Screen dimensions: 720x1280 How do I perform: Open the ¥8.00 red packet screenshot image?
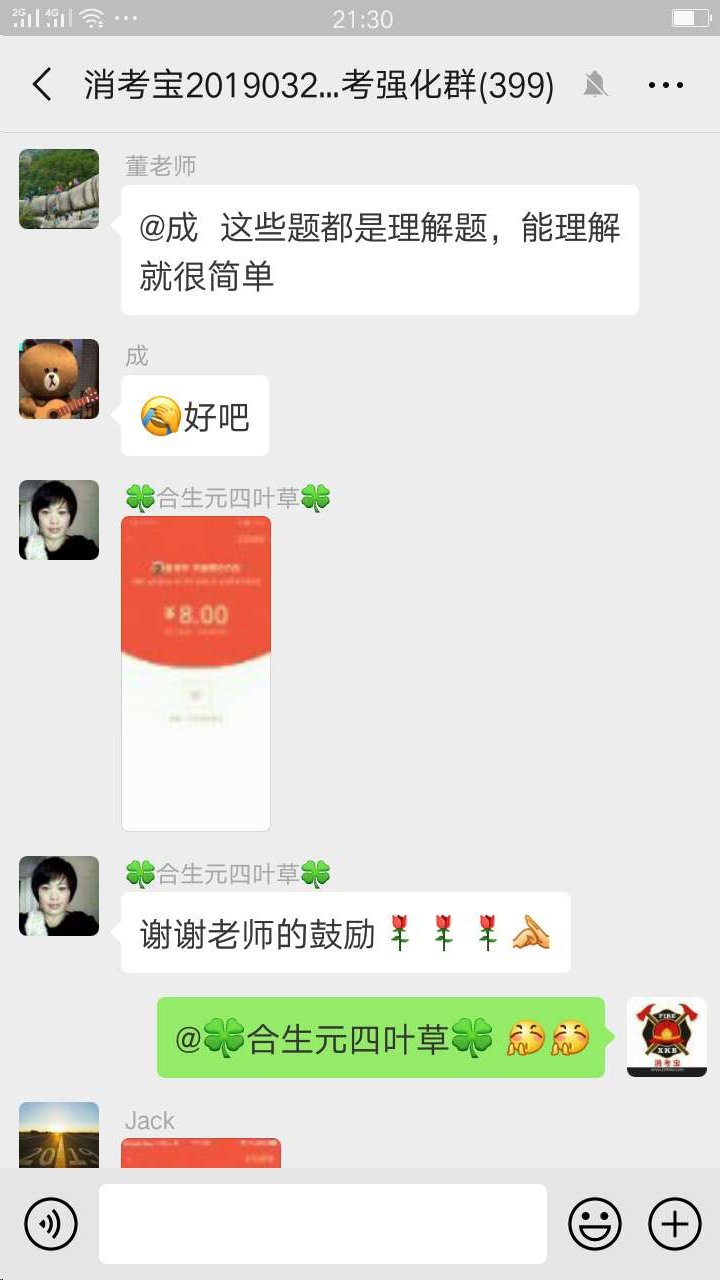(x=196, y=673)
